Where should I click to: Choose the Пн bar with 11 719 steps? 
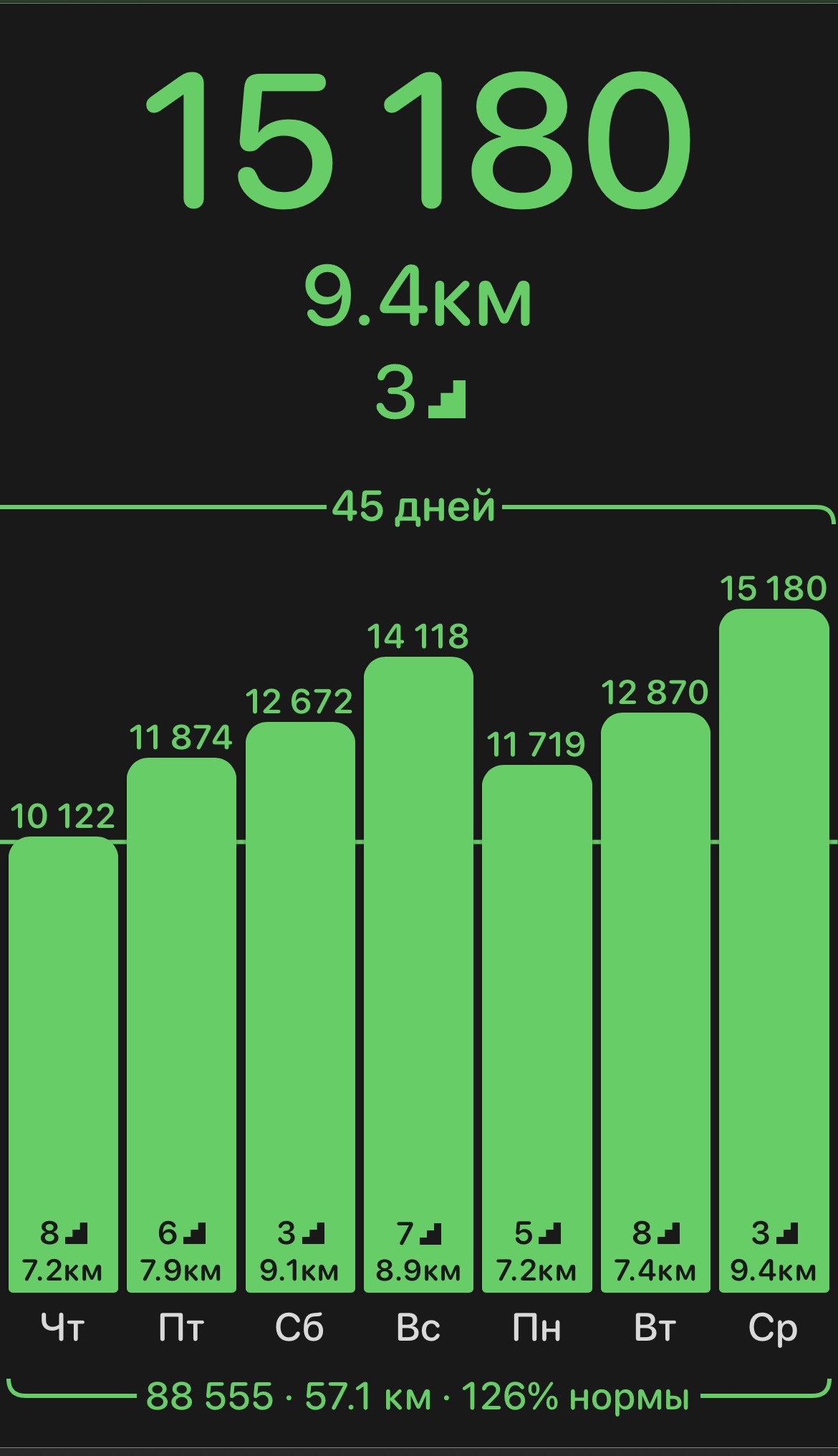[x=537, y=1028]
